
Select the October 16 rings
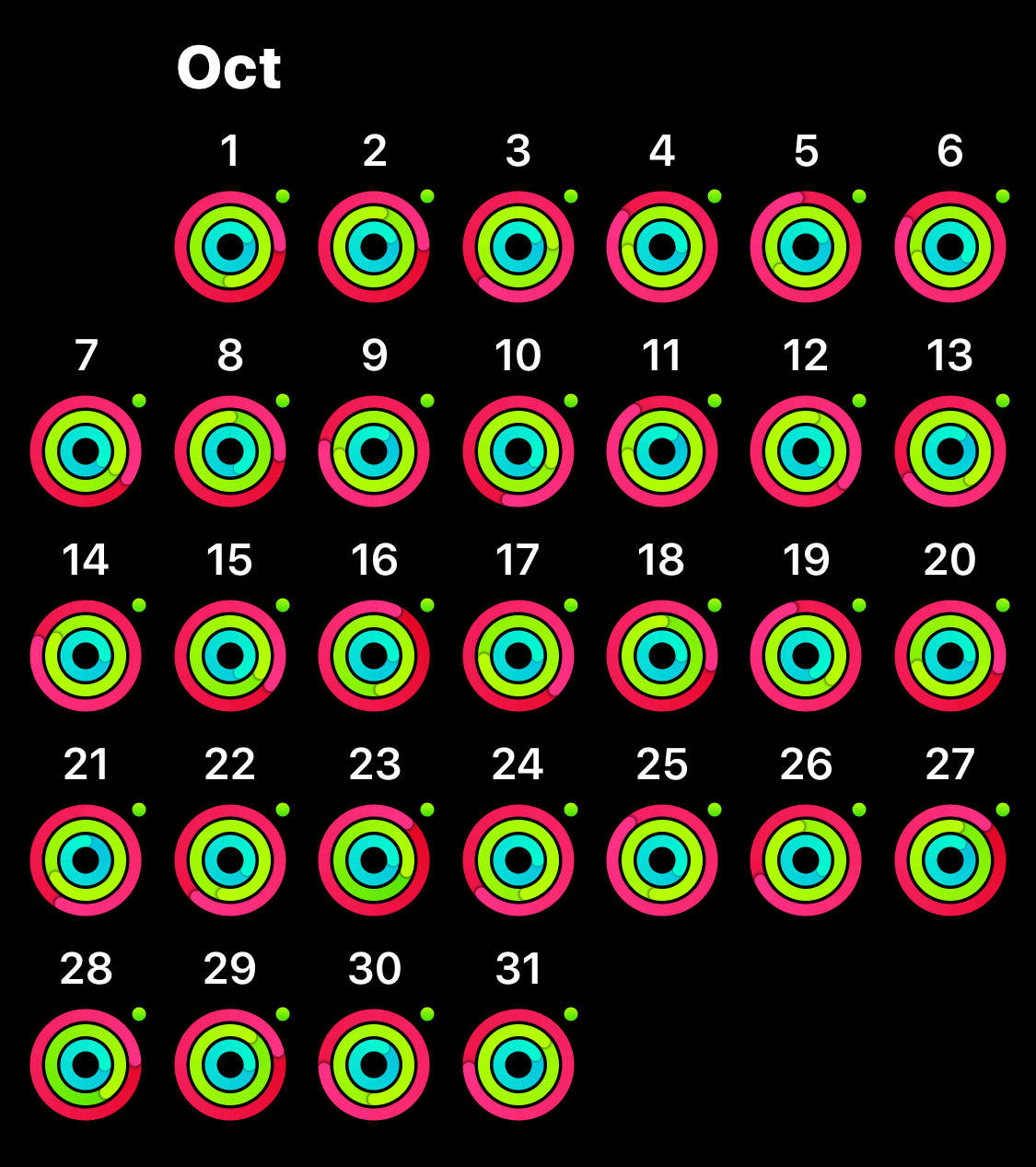(x=374, y=656)
